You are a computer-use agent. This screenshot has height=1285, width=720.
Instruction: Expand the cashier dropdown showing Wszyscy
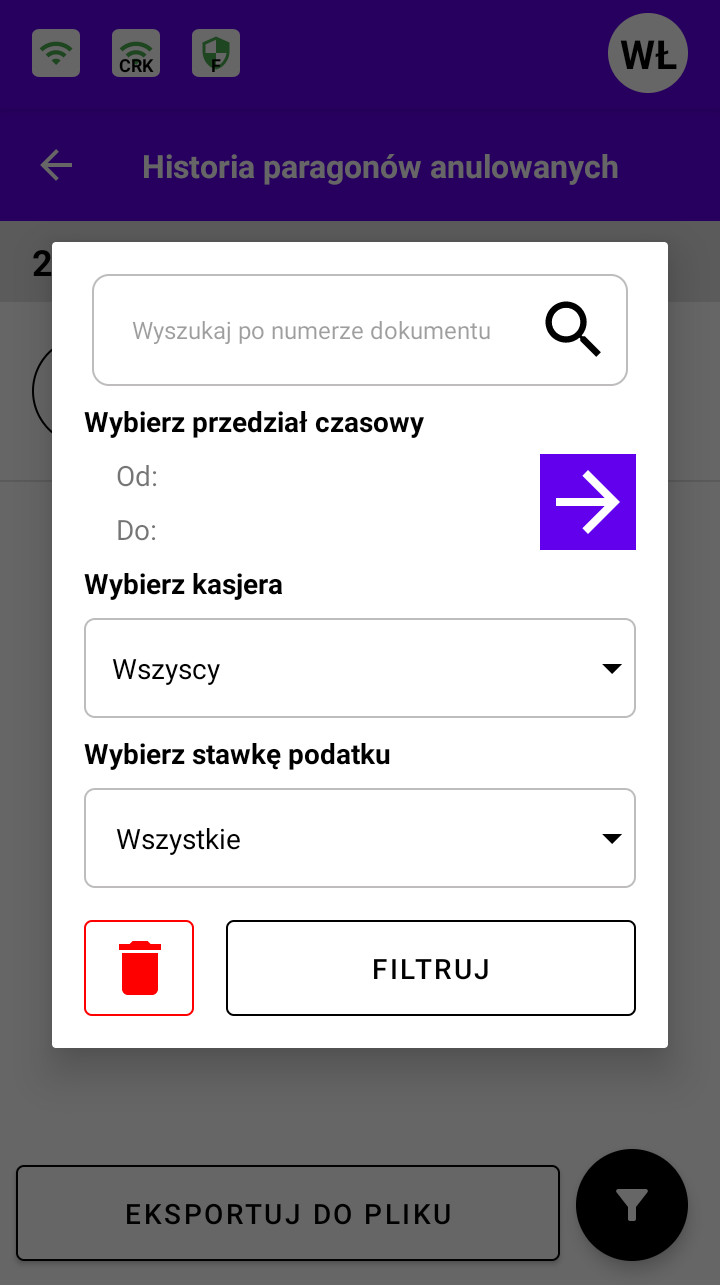tap(360, 668)
